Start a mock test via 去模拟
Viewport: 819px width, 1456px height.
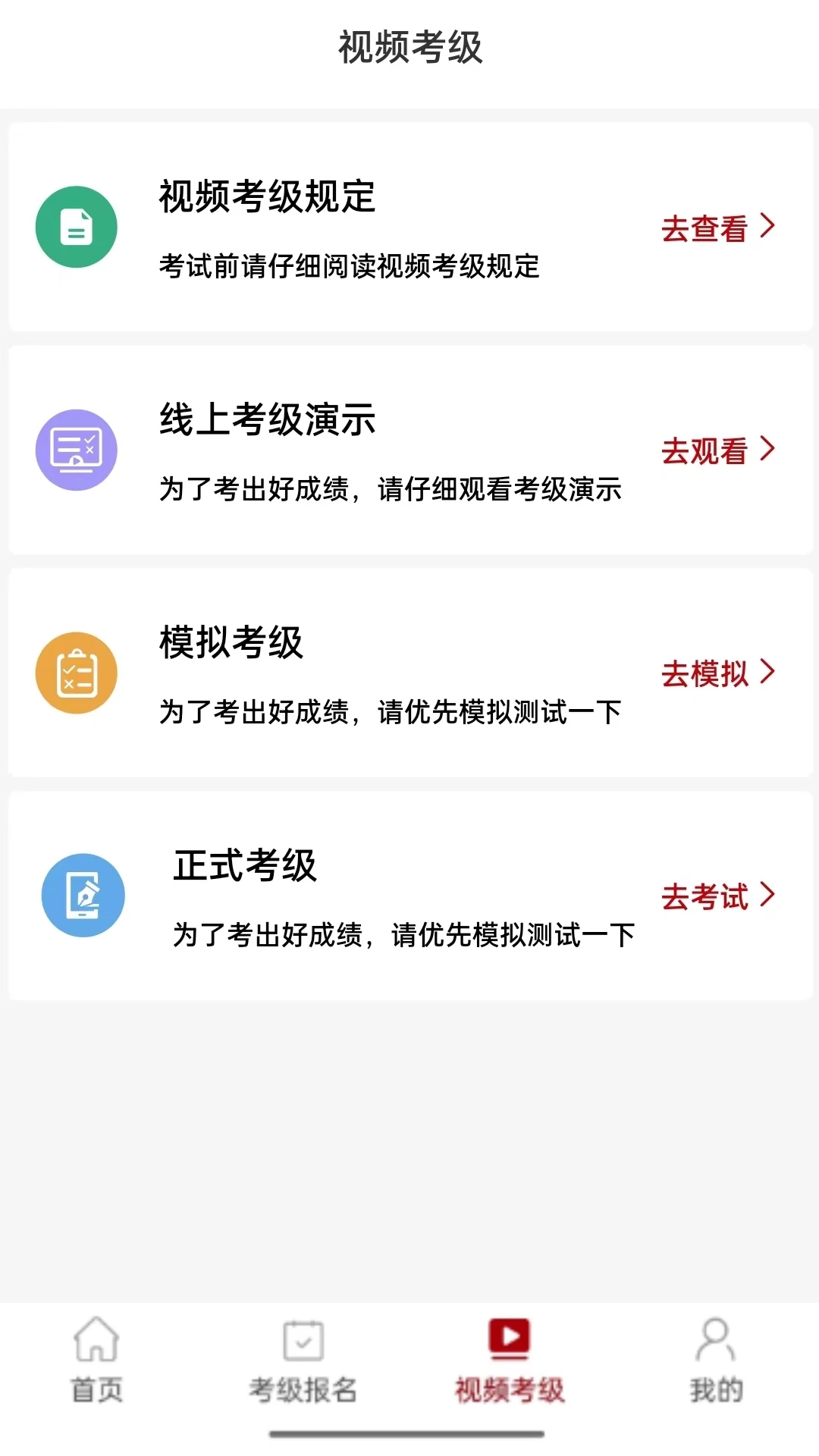point(704,672)
